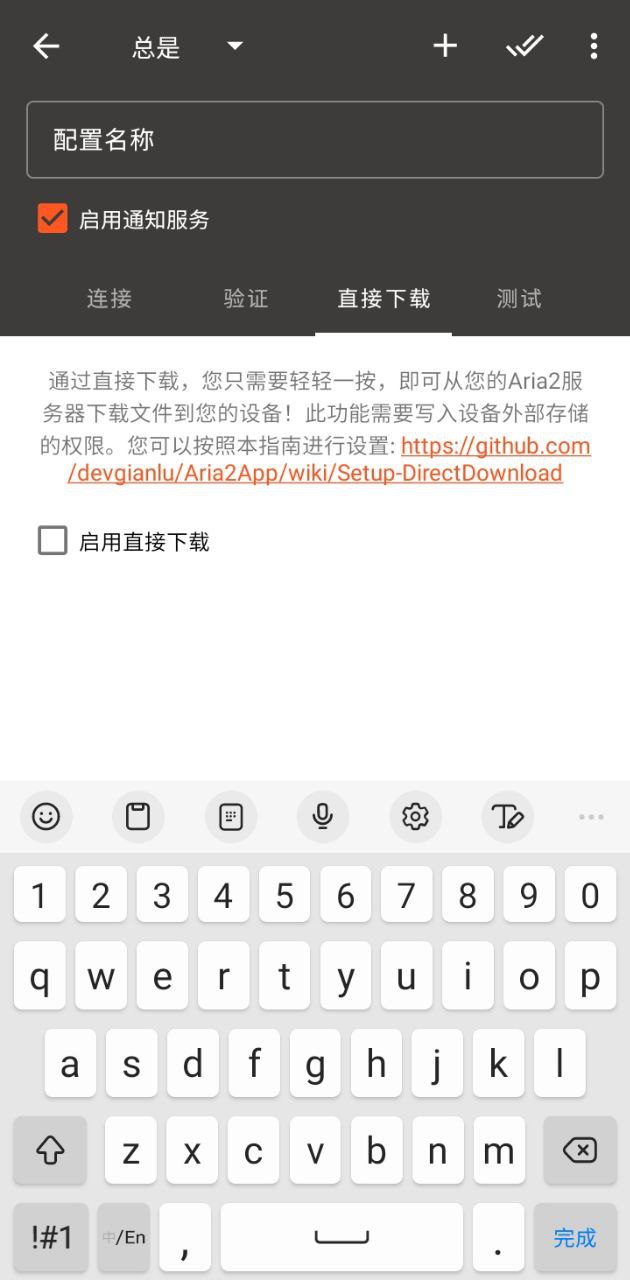Toggle the 中/En language key
The width and height of the screenshot is (630, 1280).
click(124, 1238)
